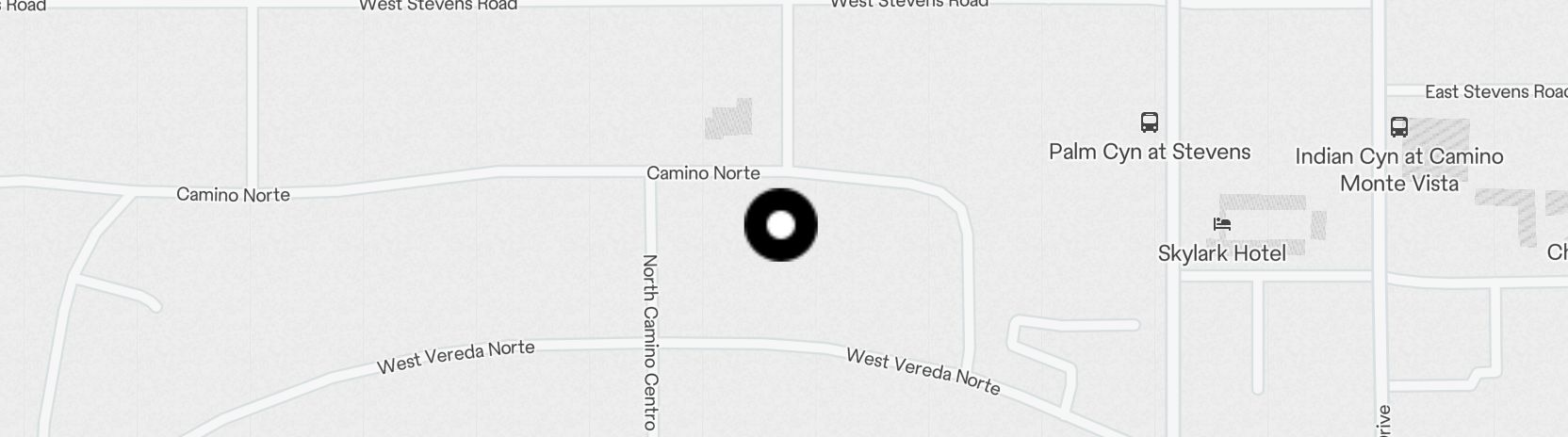The width and height of the screenshot is (1568, 437).
Task: Tap the black location pin marker
Action: pyautogui.click(x=780, y=225)
